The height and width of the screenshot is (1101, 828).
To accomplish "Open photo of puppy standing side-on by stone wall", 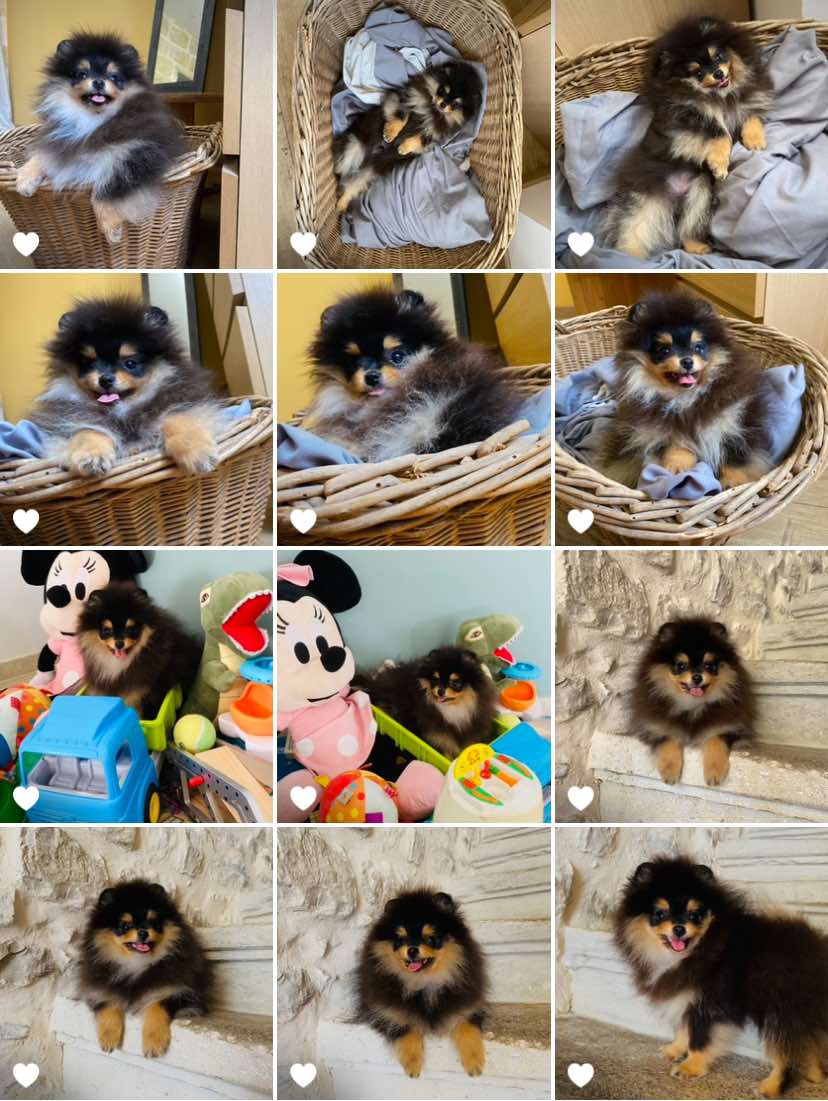I will pos(691,963).
